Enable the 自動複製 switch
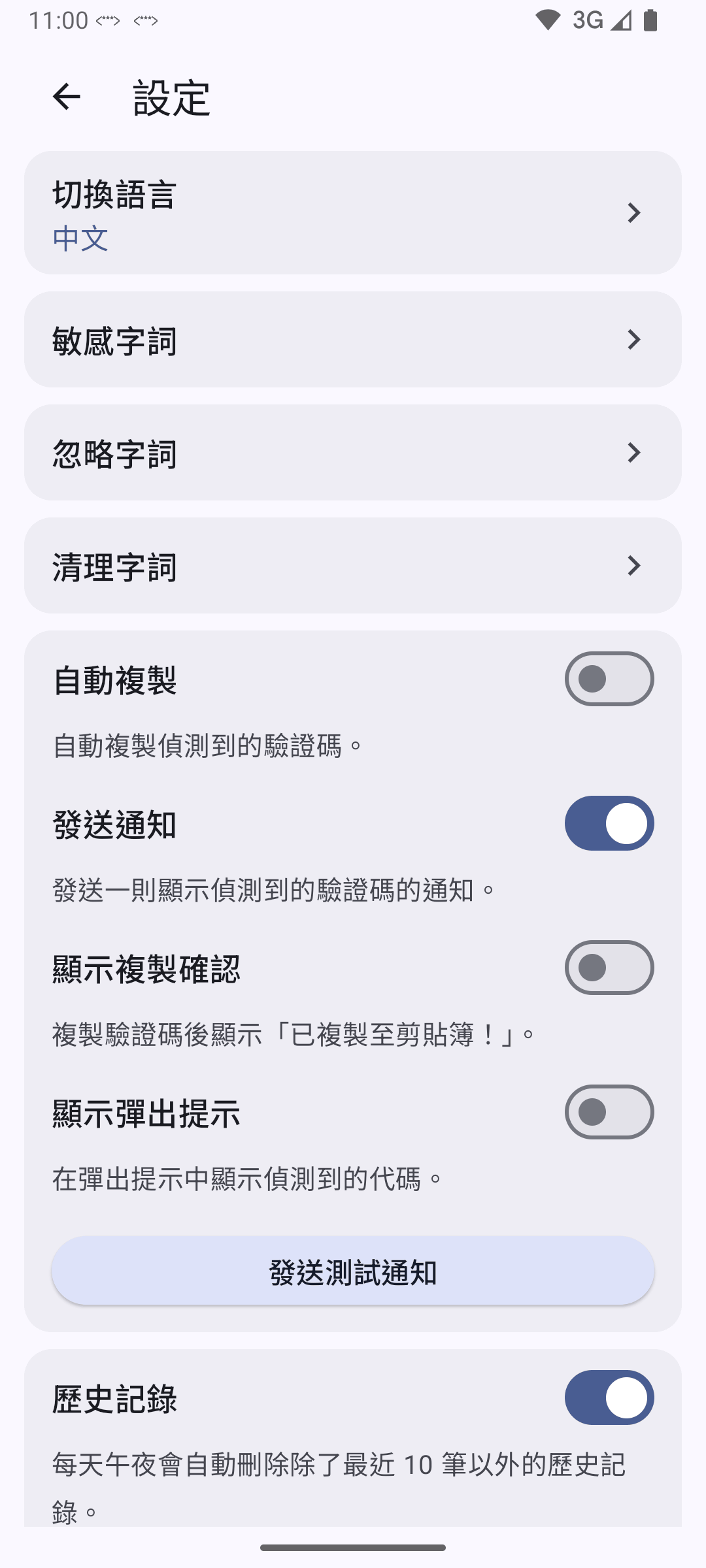 point(609,679)
